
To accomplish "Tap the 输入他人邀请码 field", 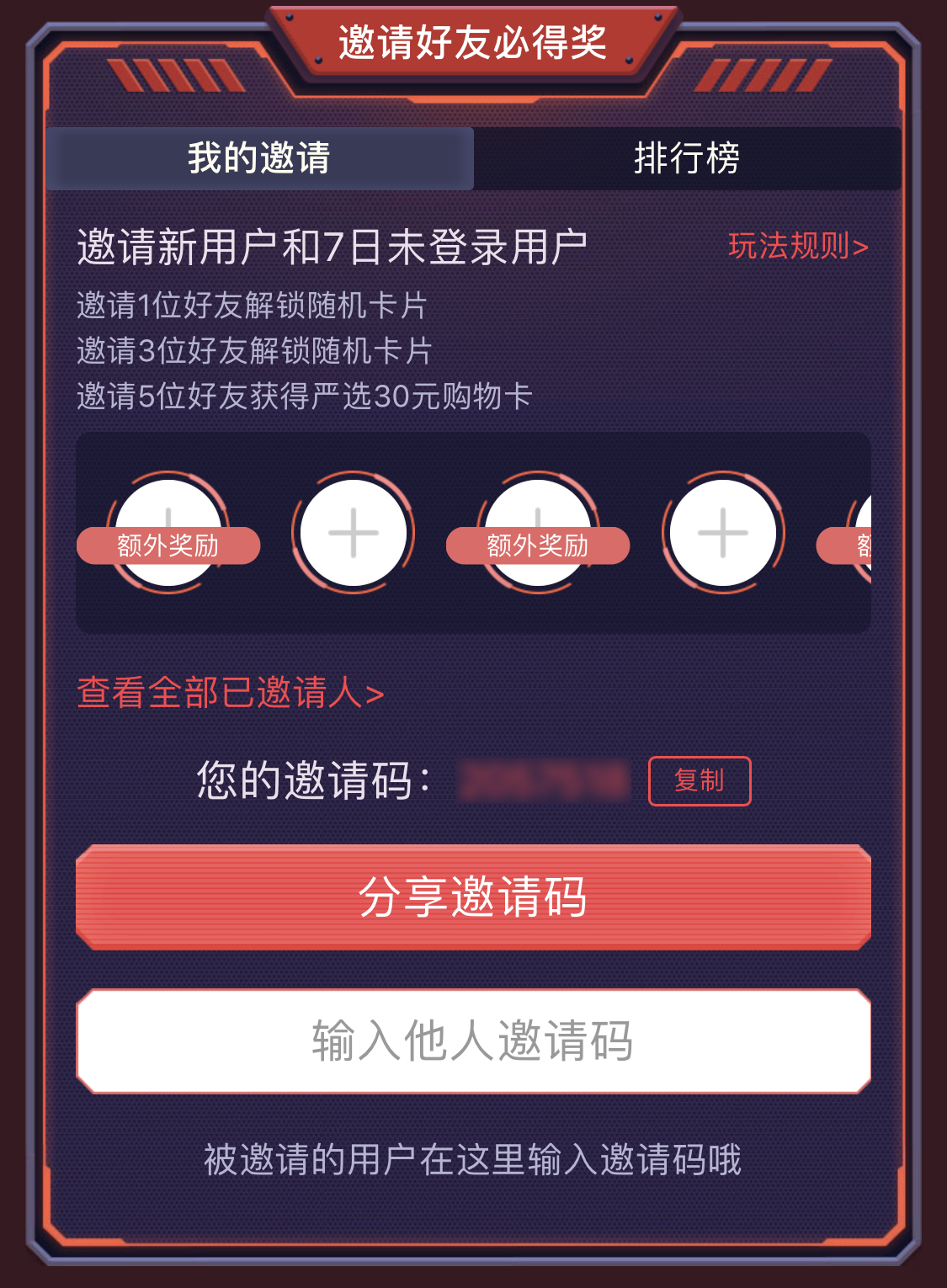I will click(x=473, y=1041).
